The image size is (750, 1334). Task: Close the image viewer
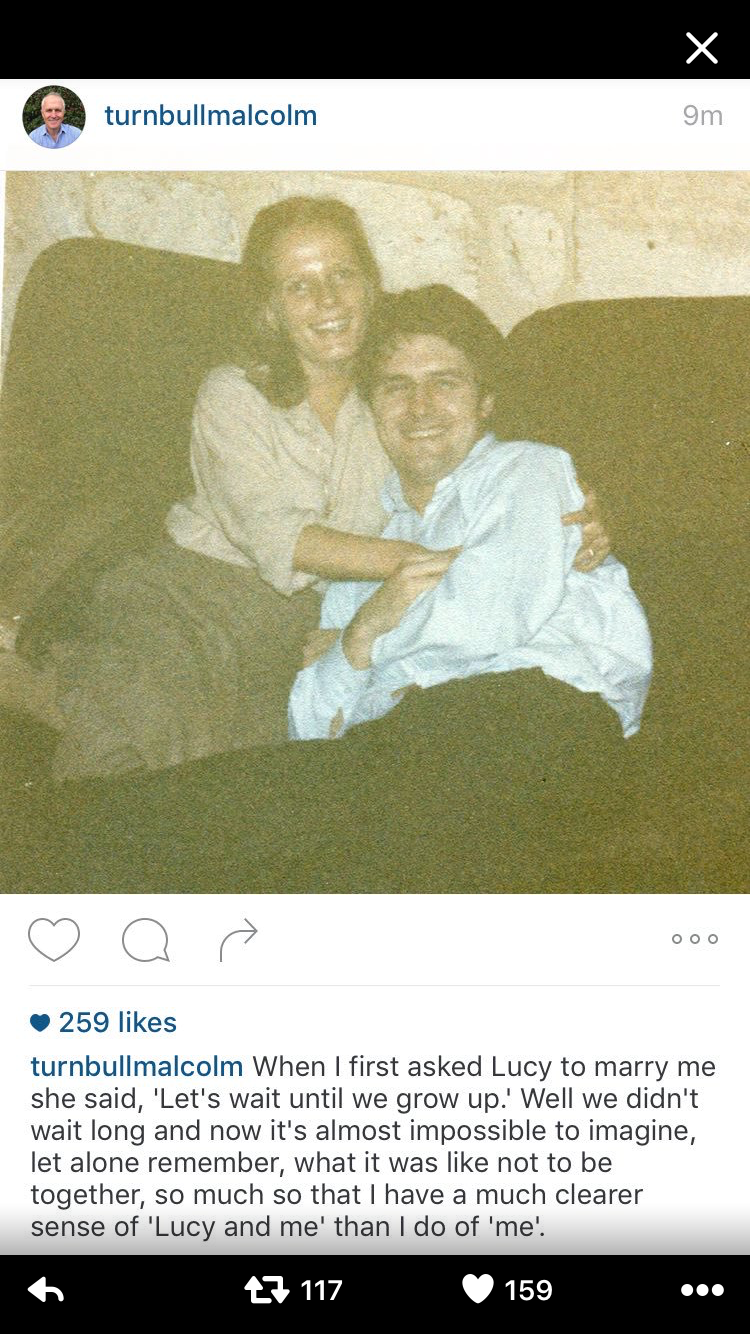[x=701, y=47]
